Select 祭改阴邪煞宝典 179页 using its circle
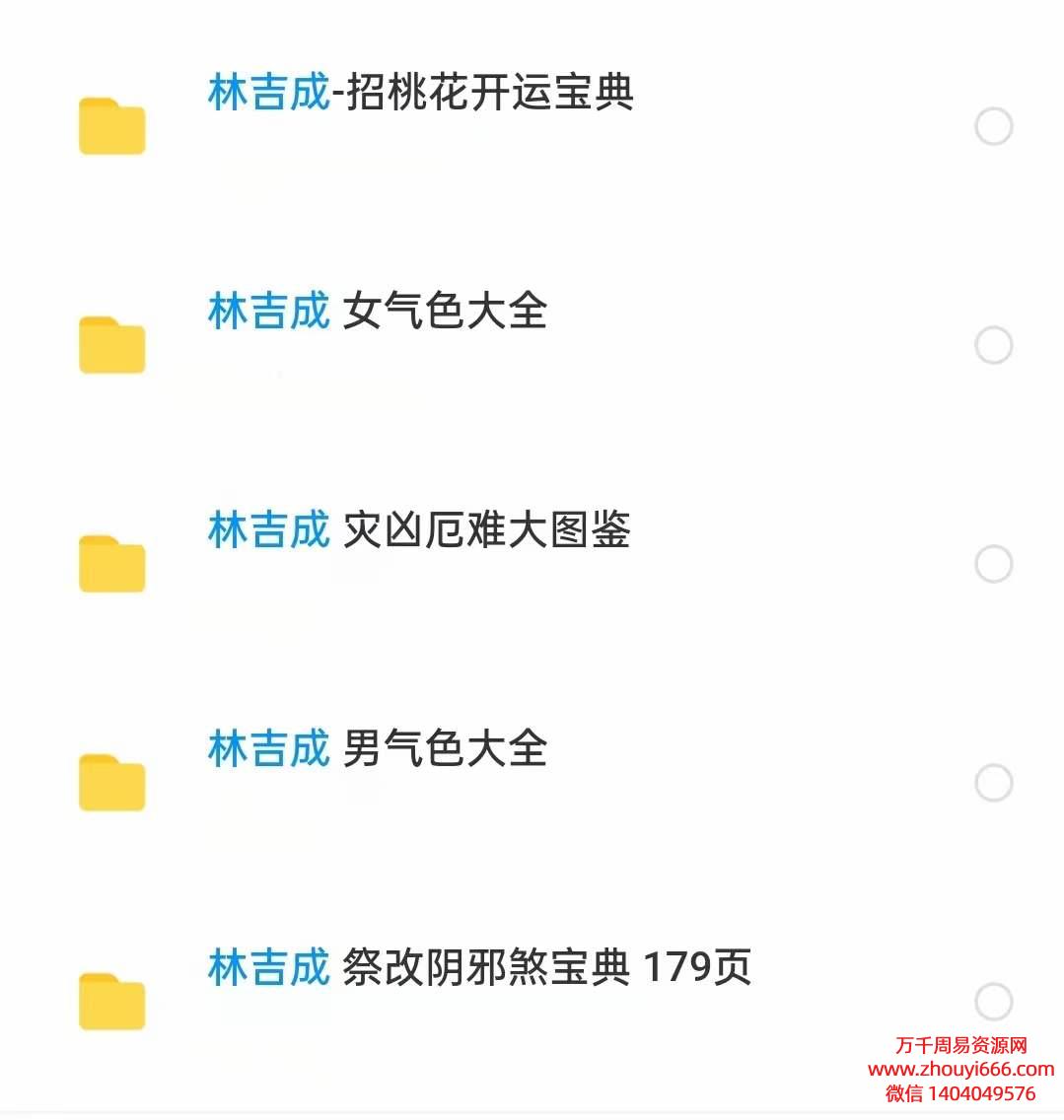The image size is (1064, 1120). 993,1001
